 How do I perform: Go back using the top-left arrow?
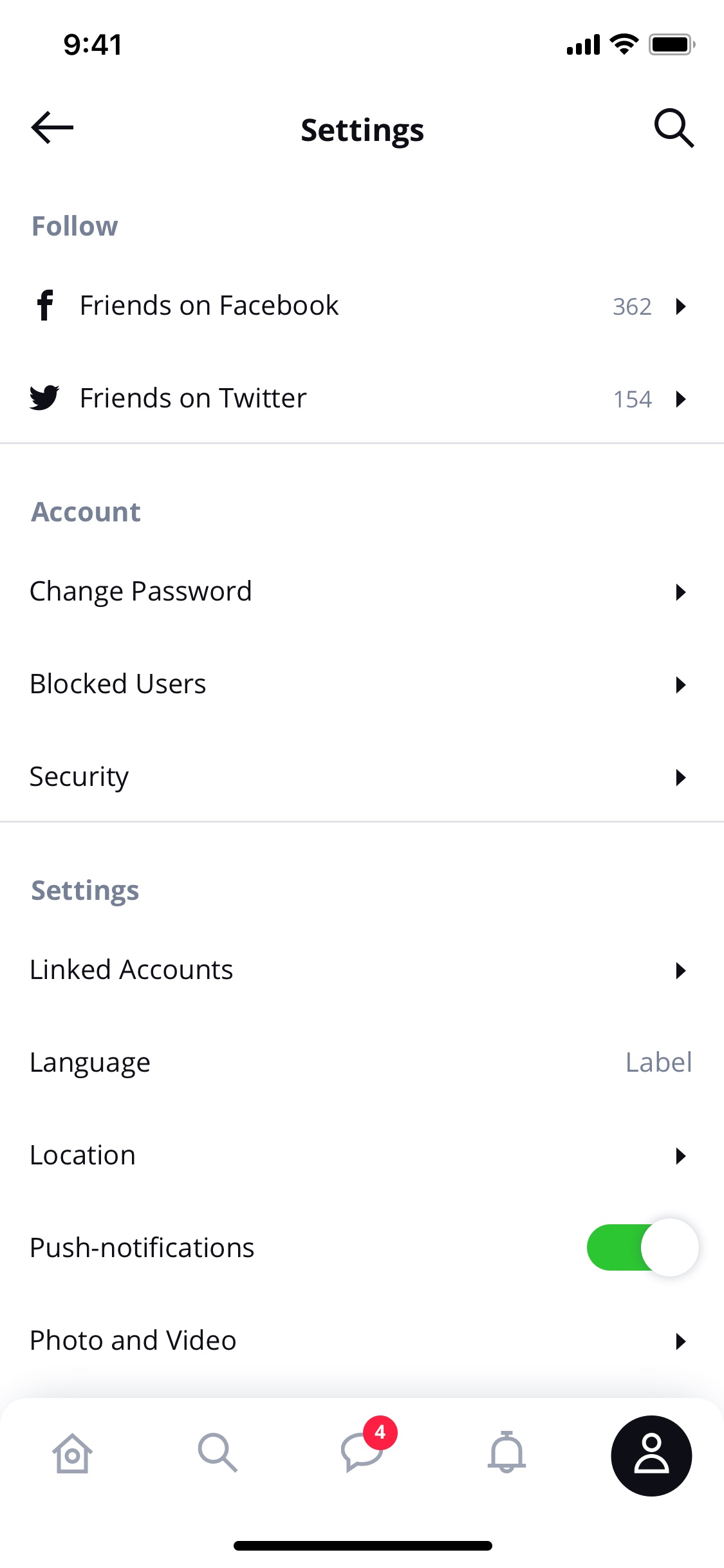tap(52, 127)
